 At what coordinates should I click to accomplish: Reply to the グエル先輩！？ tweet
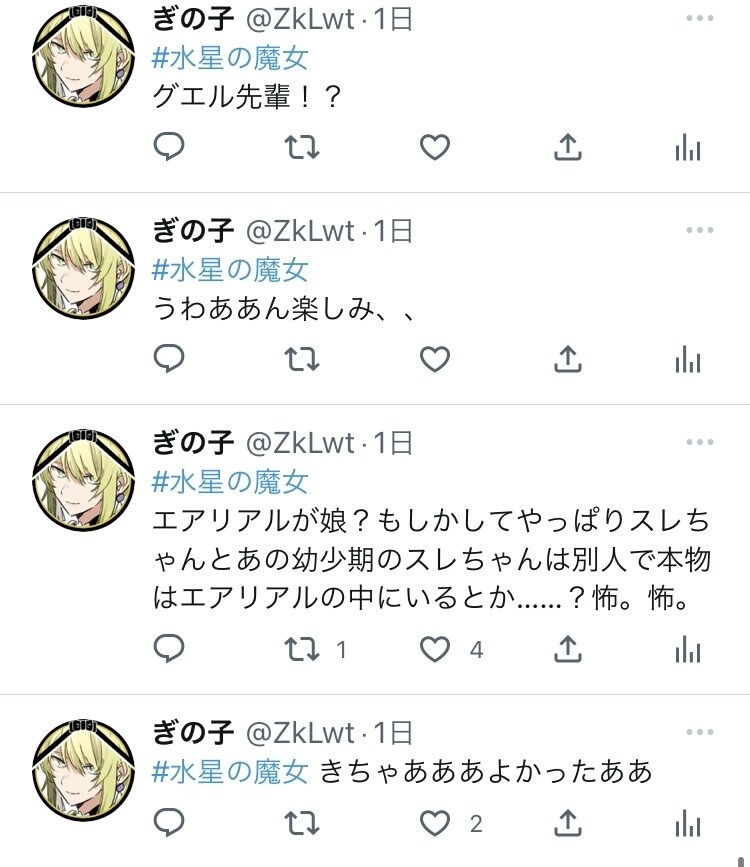point(169,148)
